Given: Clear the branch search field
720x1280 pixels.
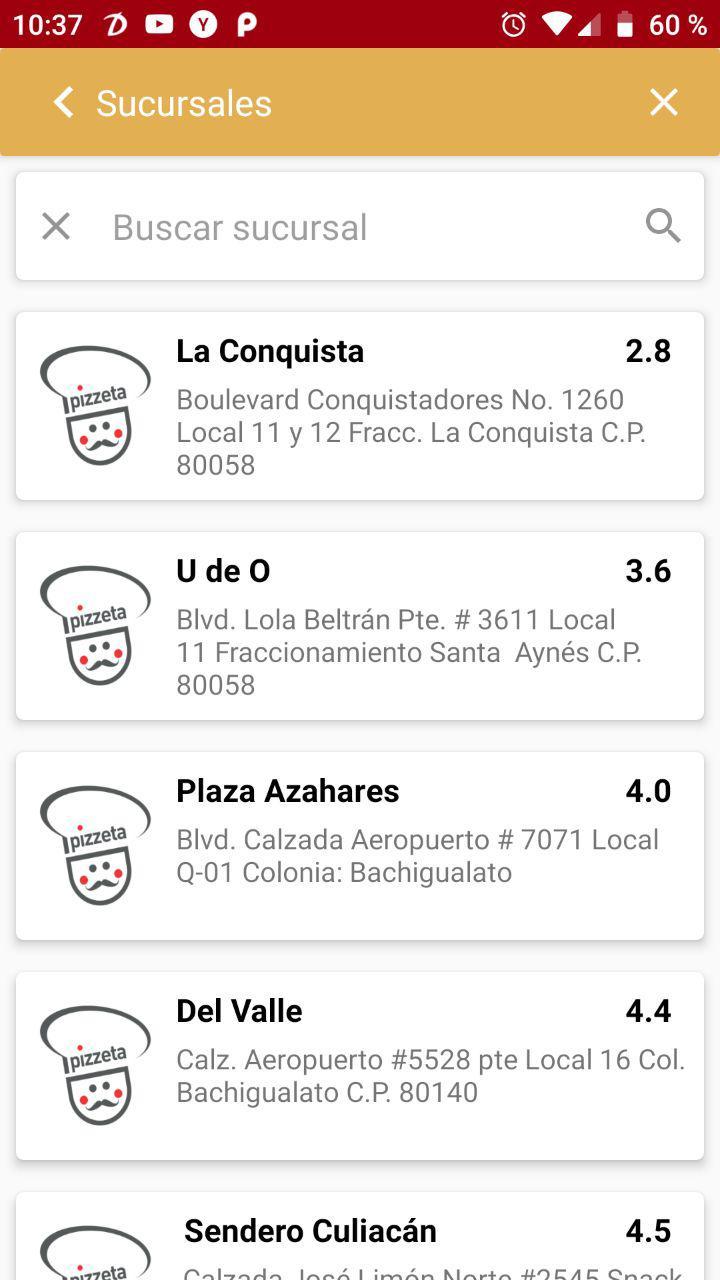Looking at the screenshot, I should (56, 227).
